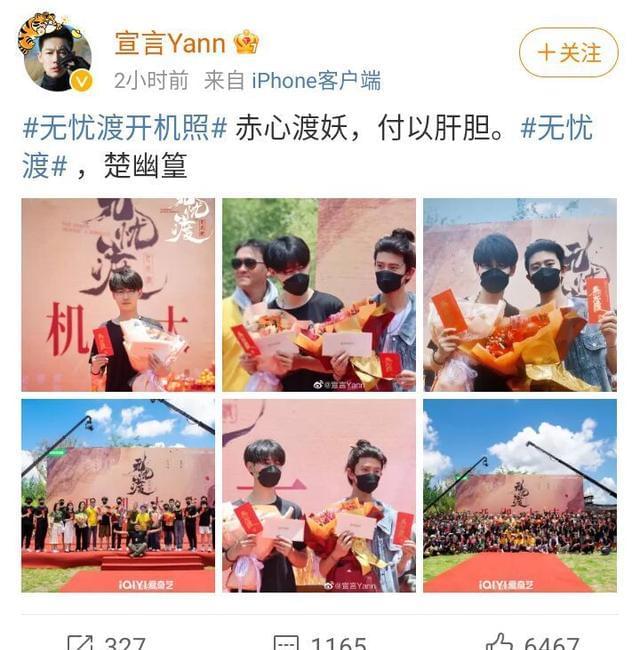Open the comments, 1165 replies
640x650 pixels.
[318, 642]
